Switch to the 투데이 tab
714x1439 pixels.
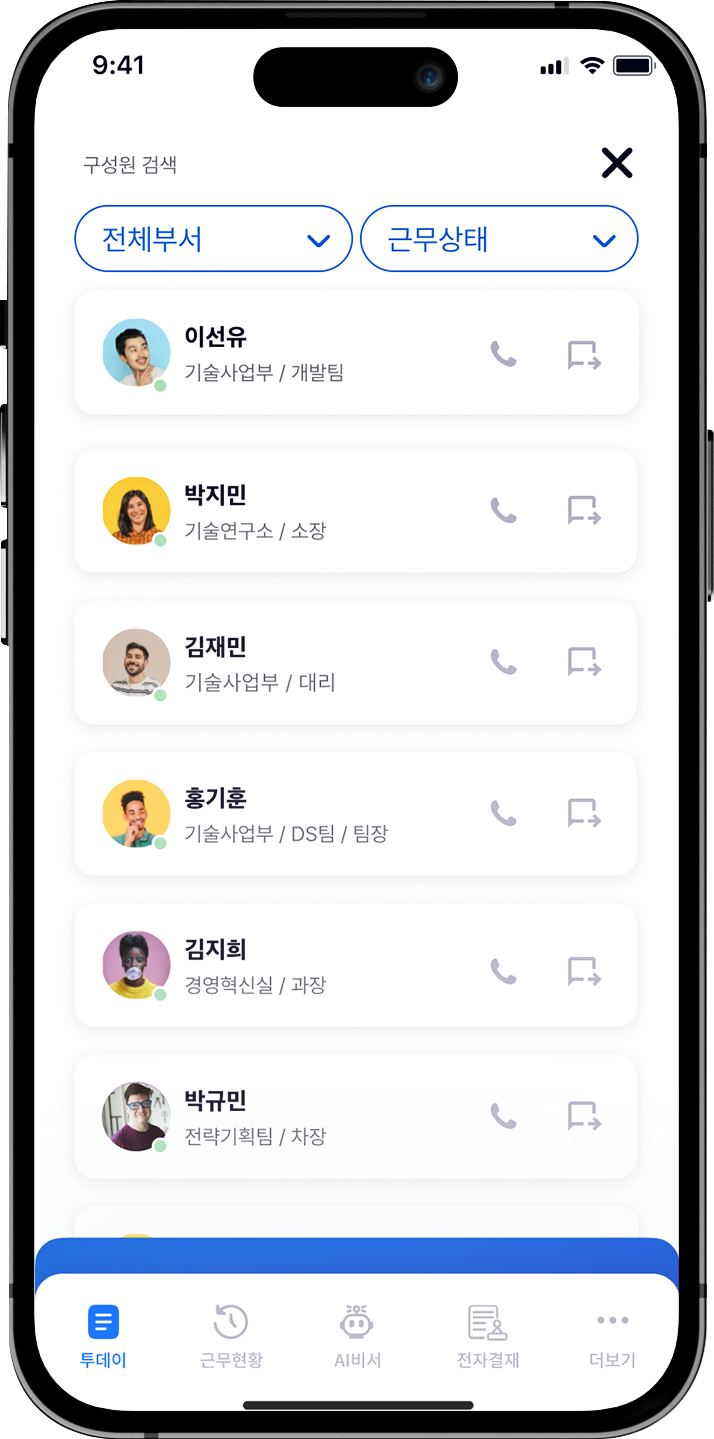pos(103,1336)
